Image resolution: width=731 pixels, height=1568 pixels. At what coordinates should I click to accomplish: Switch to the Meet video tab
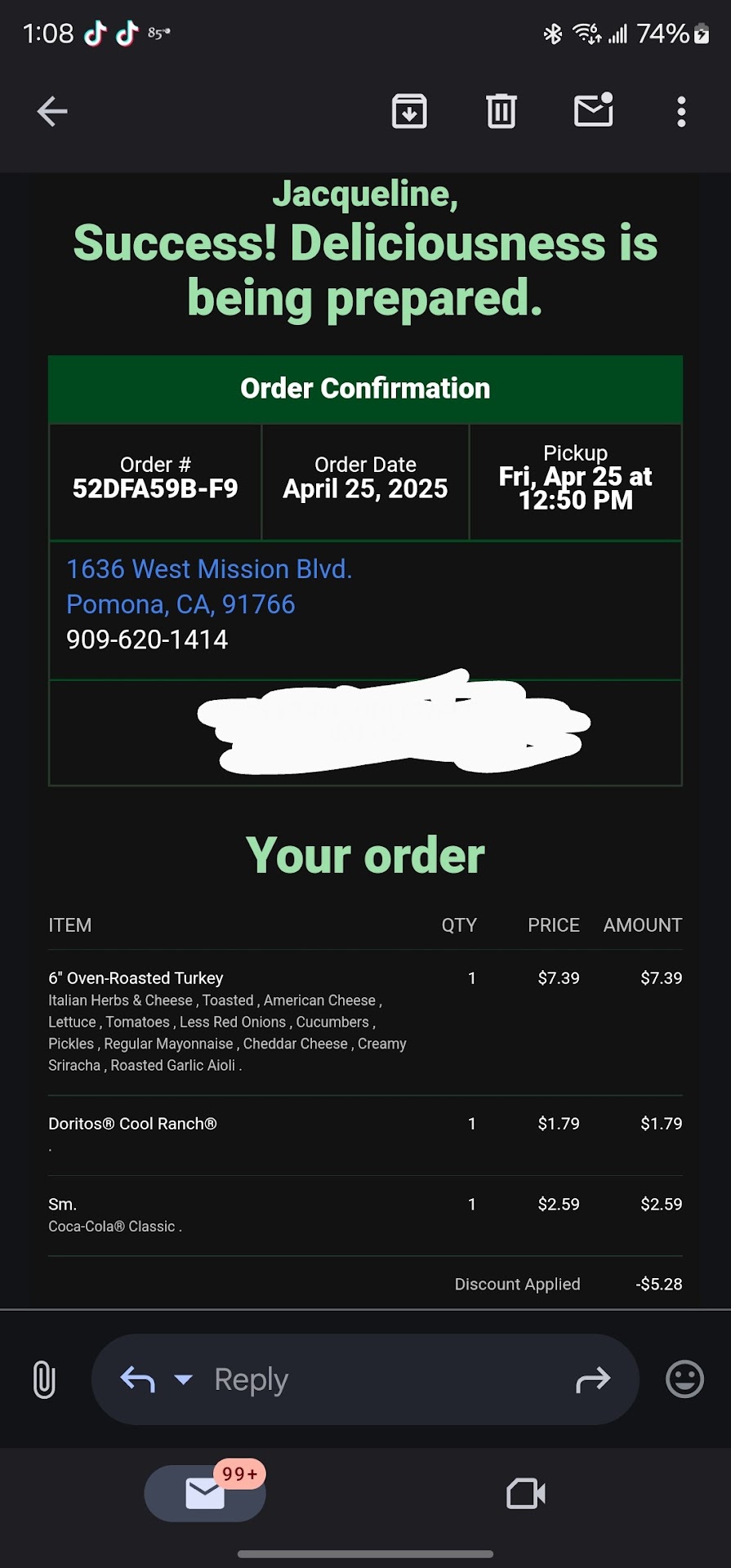[525, 1494]
